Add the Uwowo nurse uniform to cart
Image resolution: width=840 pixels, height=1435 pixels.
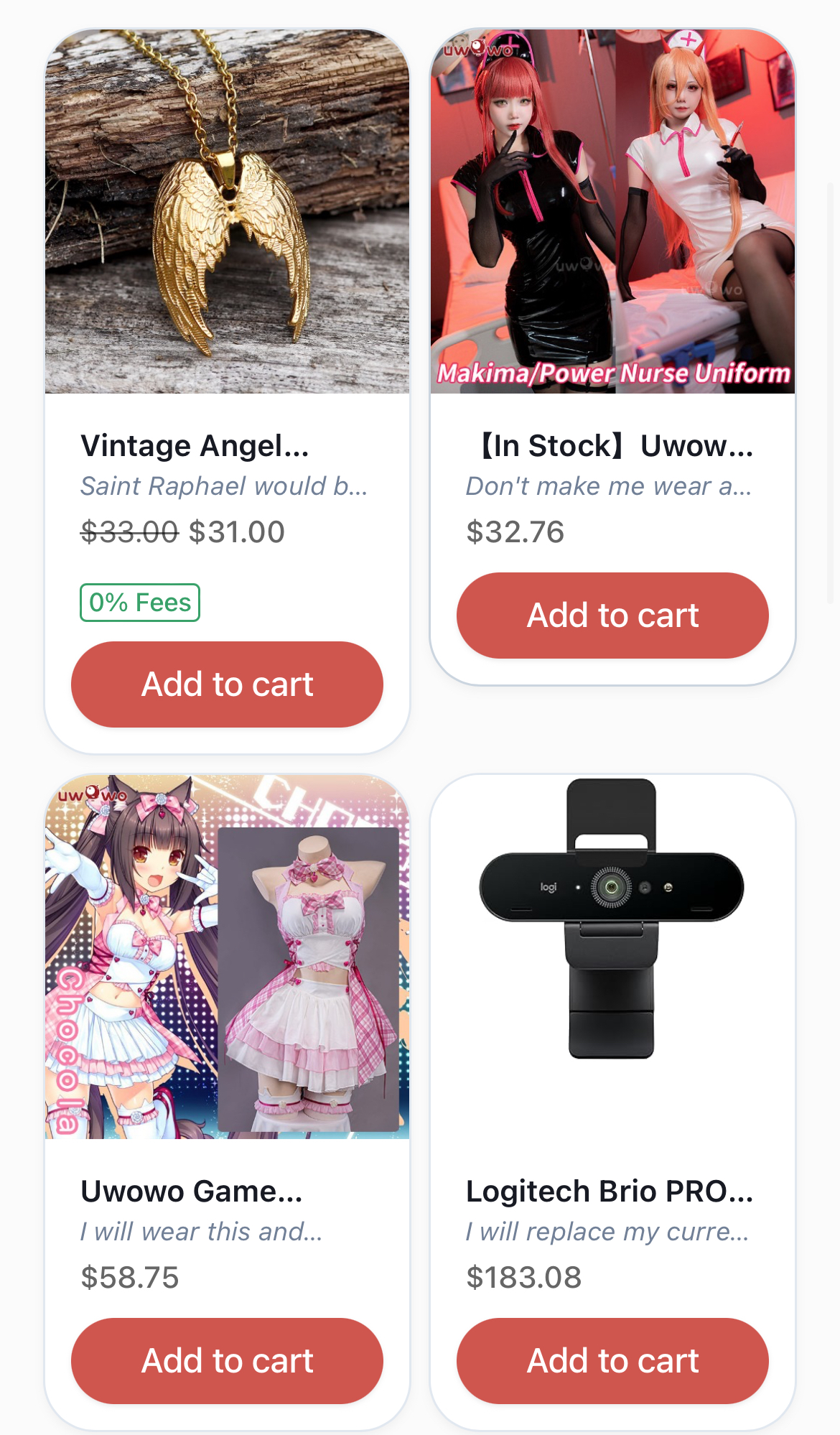coord(612,615)
